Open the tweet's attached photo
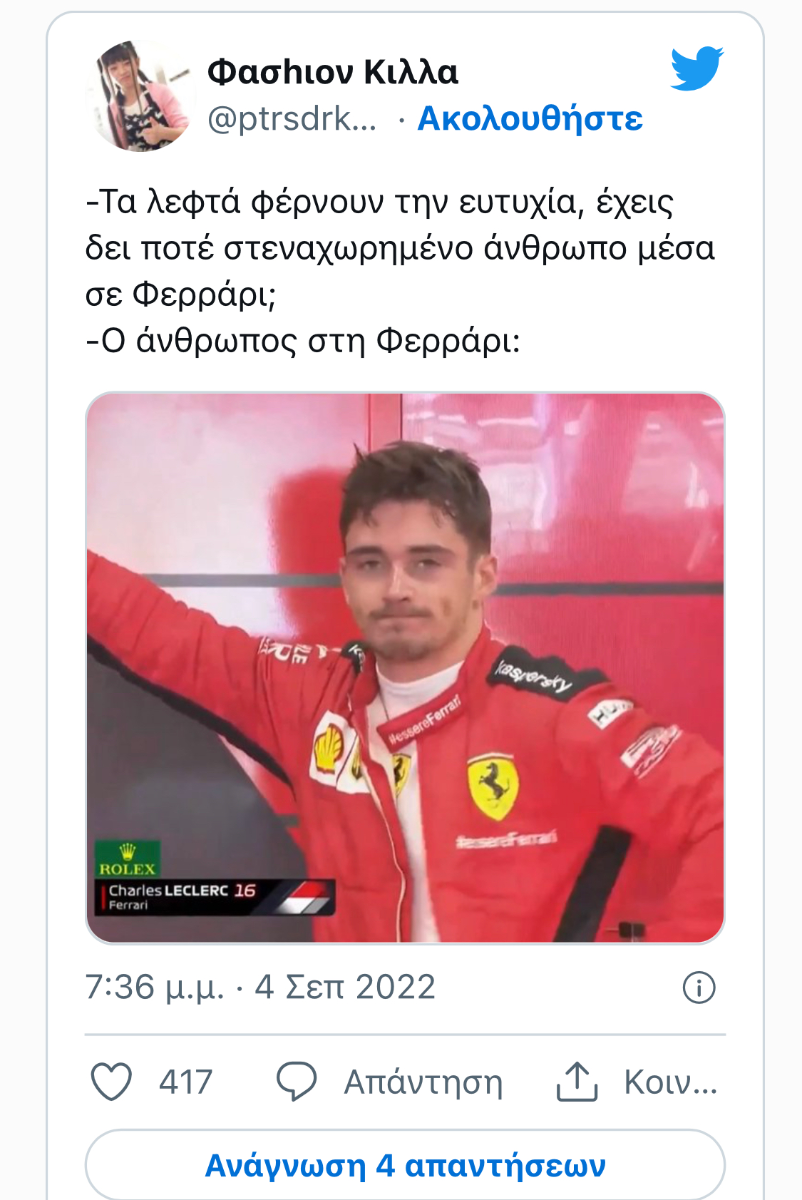Image resolution: width=802 pixels, height=1200 pixels. (x=405, y=667)
